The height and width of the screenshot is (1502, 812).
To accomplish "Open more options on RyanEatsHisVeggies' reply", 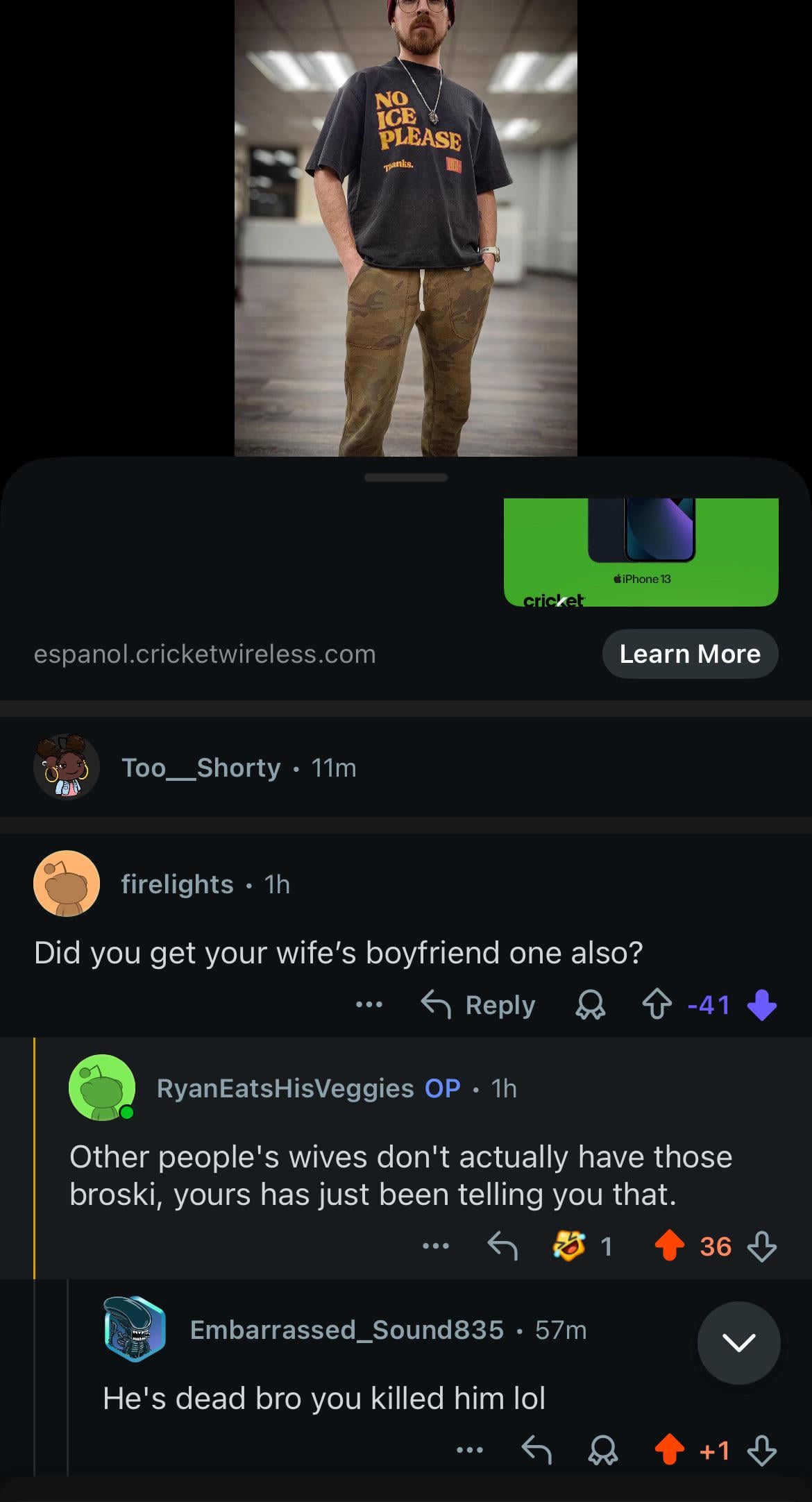I will (x=436, y=1247).
